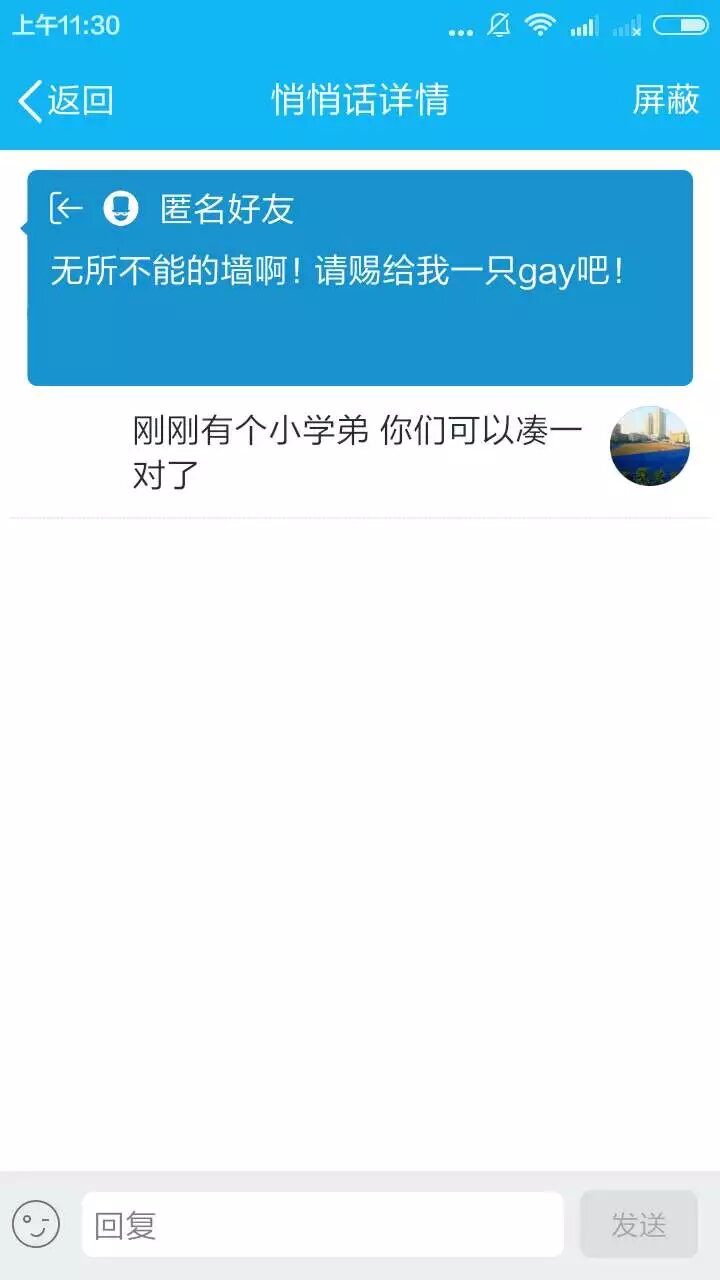Tap 屏蔽 to block this whisper
Viewport: 720px width, 1280px height.
click(x=665, y=100)
